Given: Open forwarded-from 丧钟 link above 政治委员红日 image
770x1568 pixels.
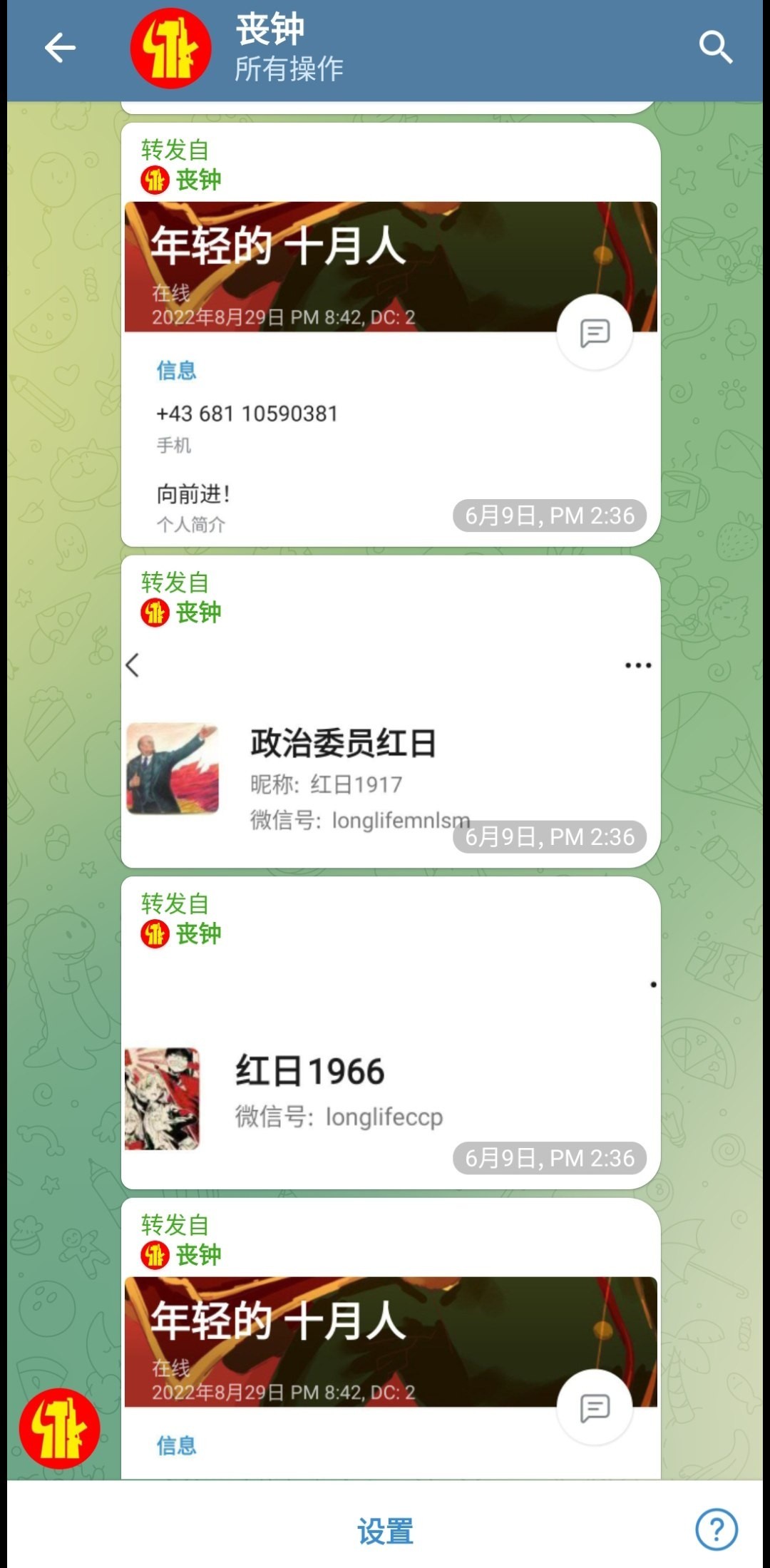Looking at the screenshot, I should click(x=197, y=613).
